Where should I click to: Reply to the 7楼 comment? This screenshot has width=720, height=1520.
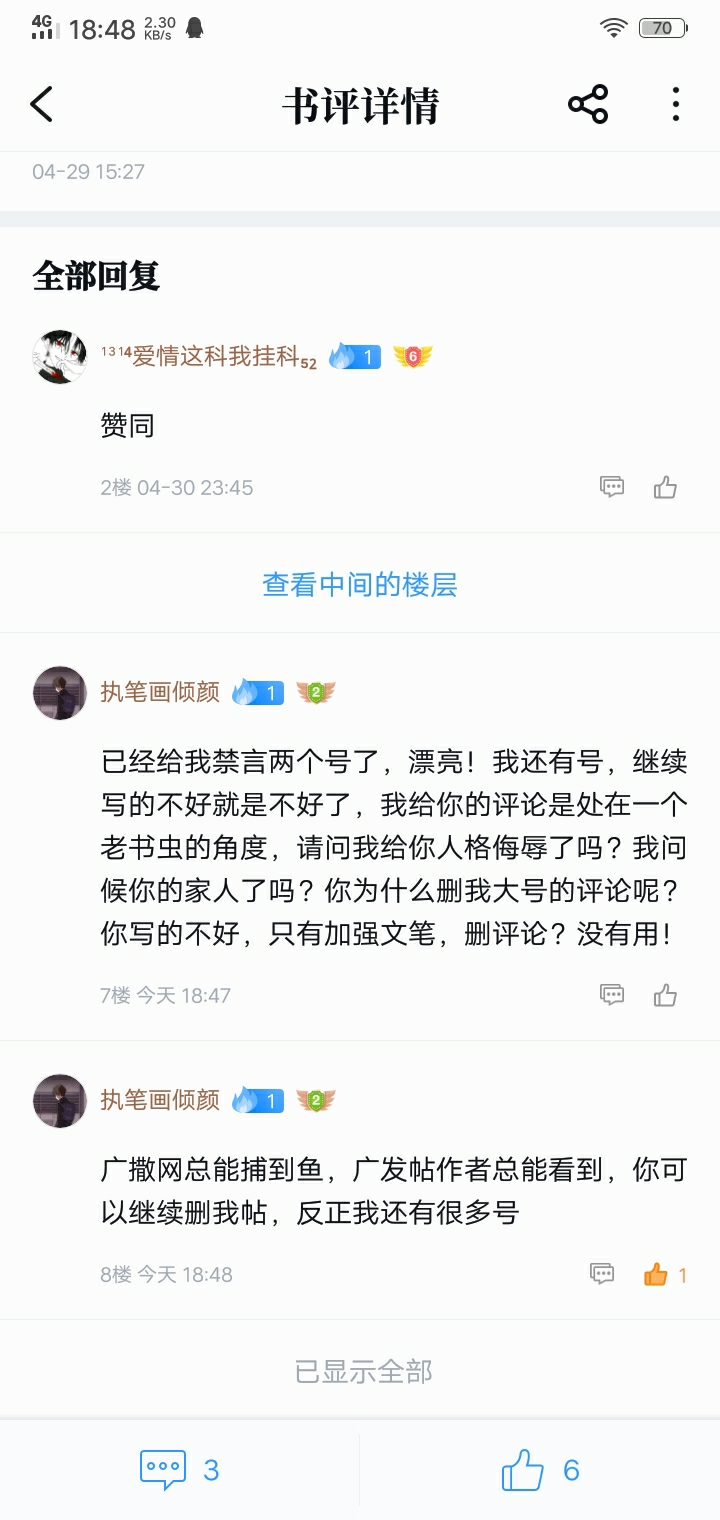[612, 995]
